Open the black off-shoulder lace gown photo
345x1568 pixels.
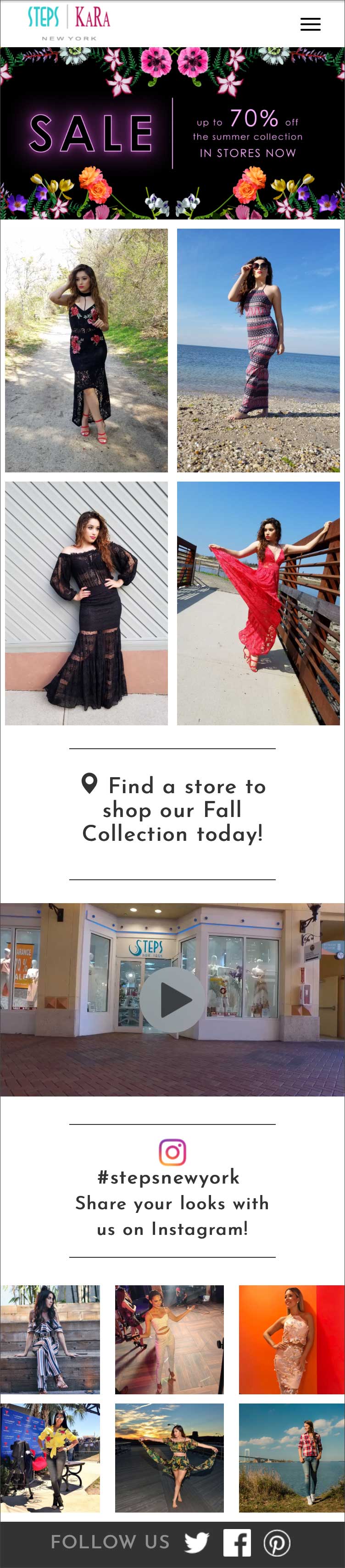click(87, 603)
